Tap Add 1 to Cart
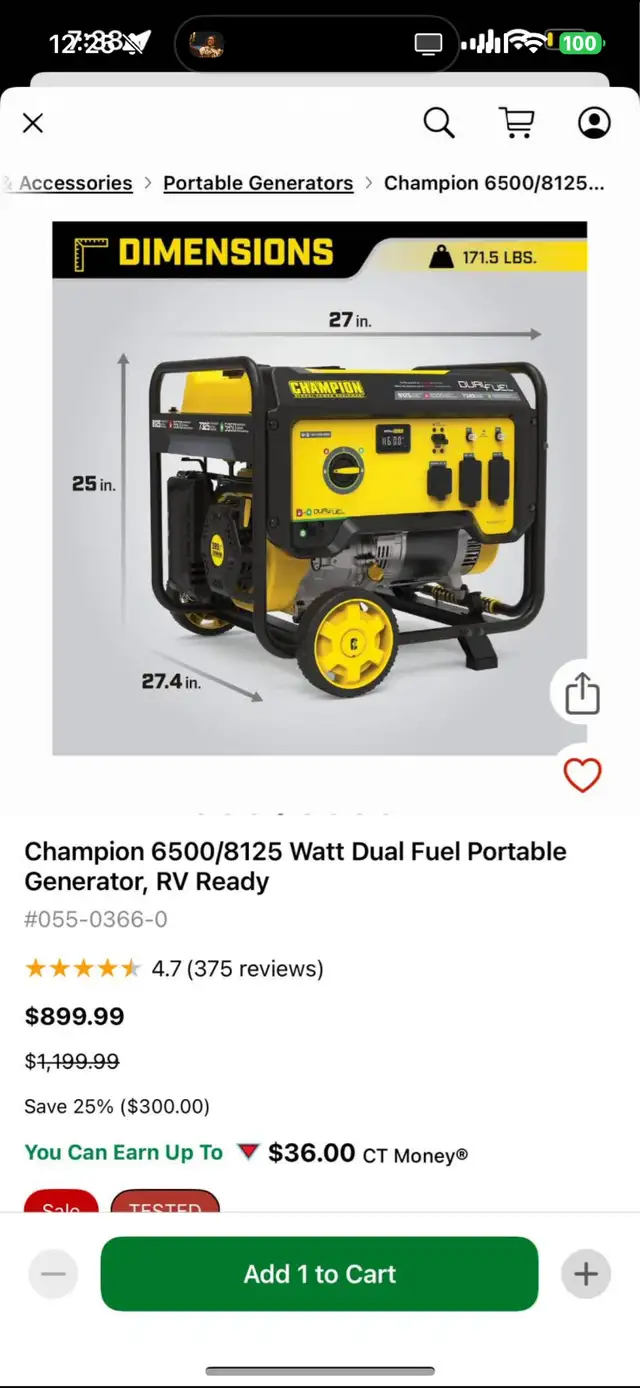 tap(320, 1274)
